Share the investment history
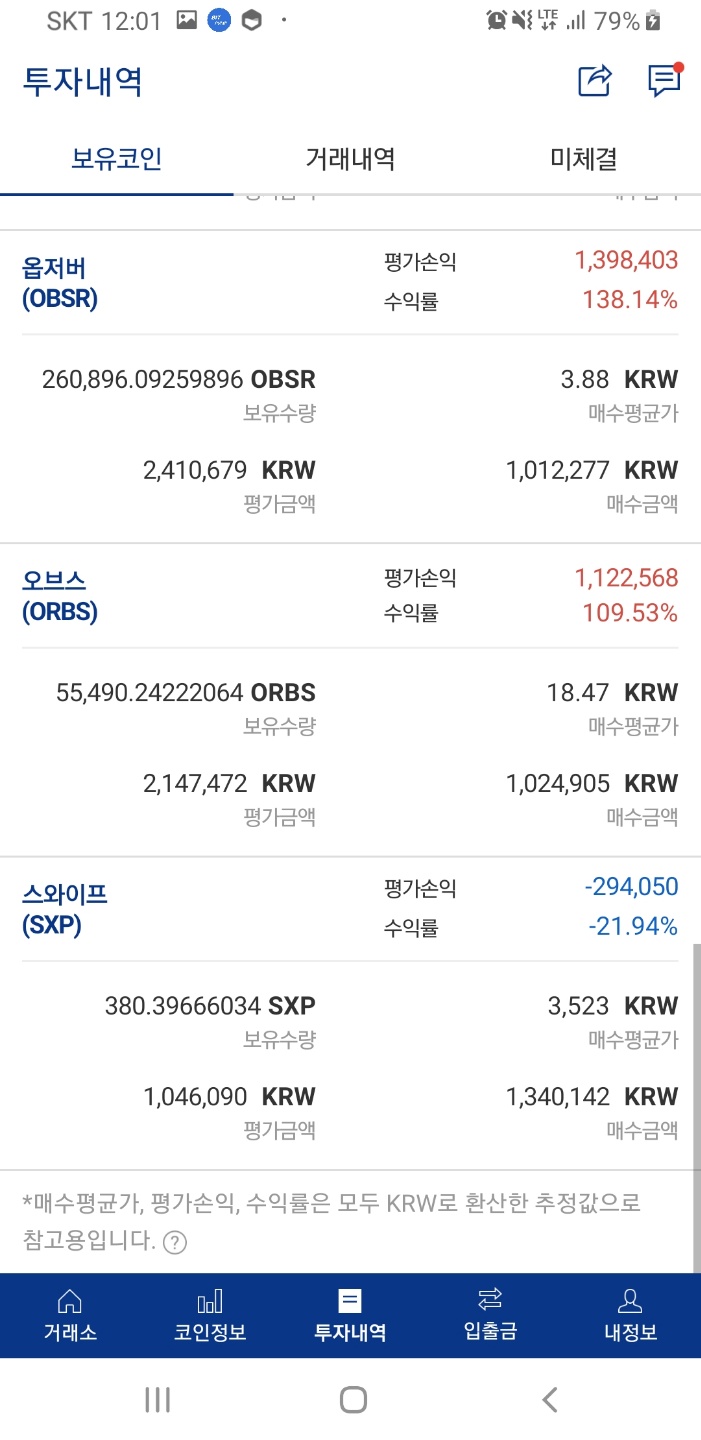 click(594, 81)
